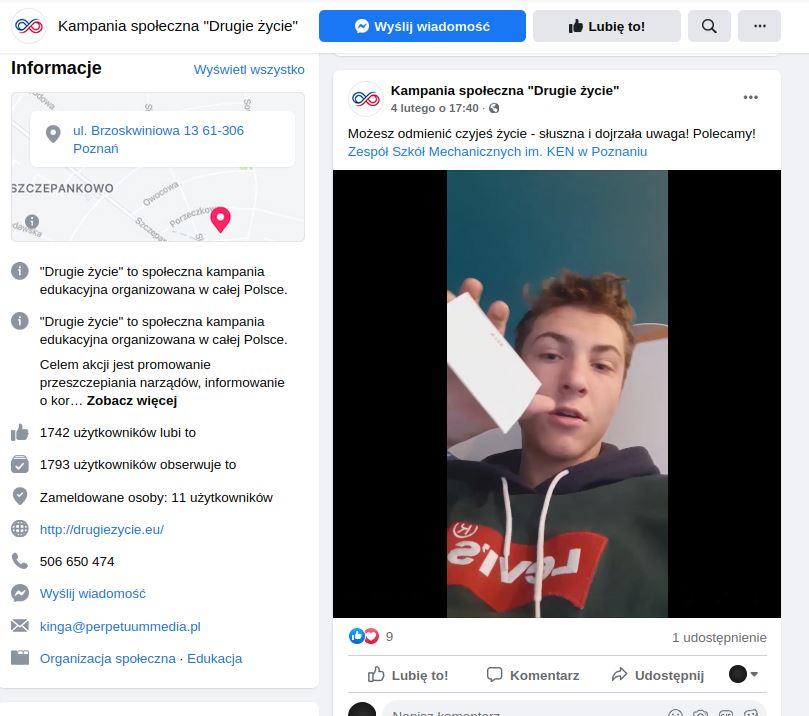Like the page with Lubię to! header button
Viewport: 809px width, 716px height.
click(606, 27)
